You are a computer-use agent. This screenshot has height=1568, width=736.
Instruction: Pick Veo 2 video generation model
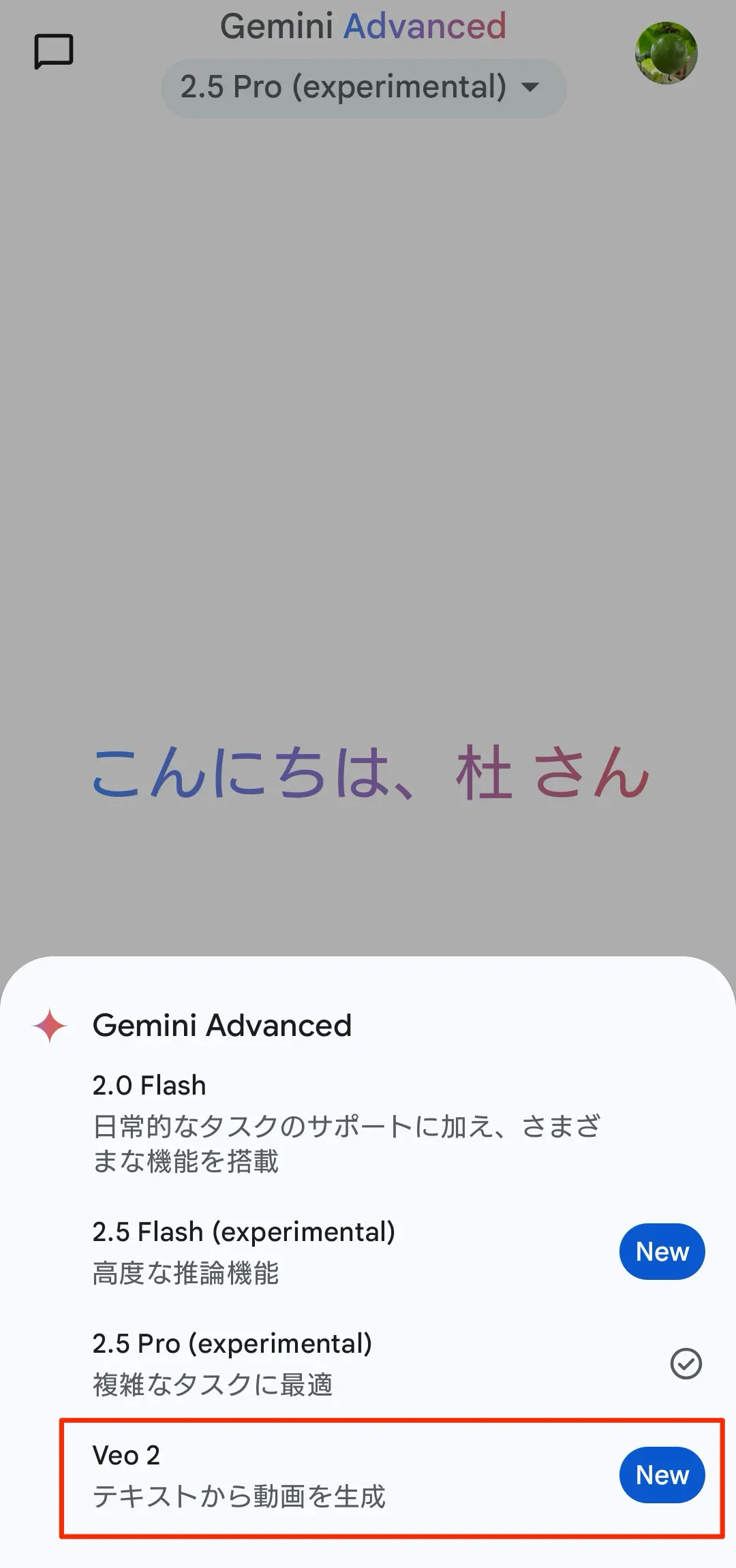(392, 1477)
